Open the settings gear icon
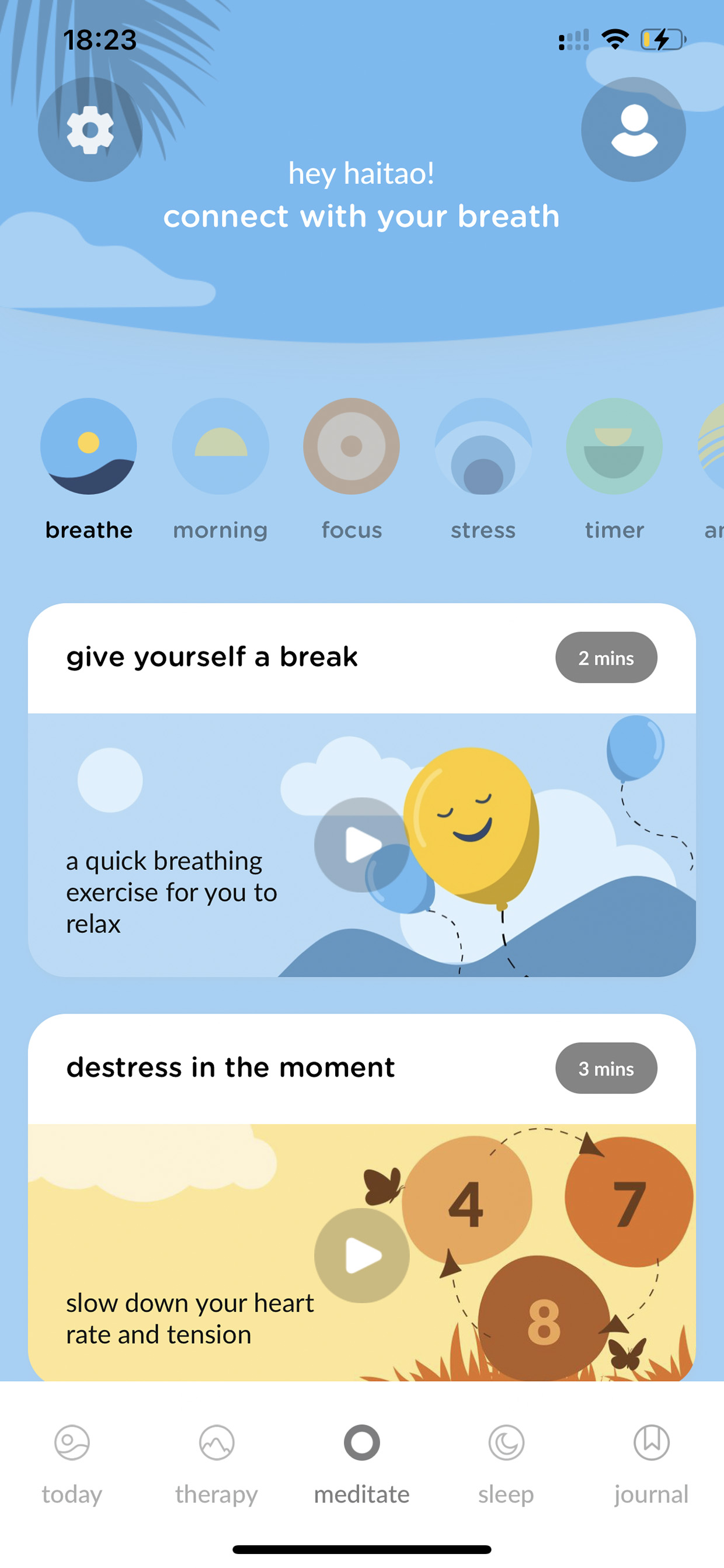This screenshot has height=1568, width=724. 90,130
